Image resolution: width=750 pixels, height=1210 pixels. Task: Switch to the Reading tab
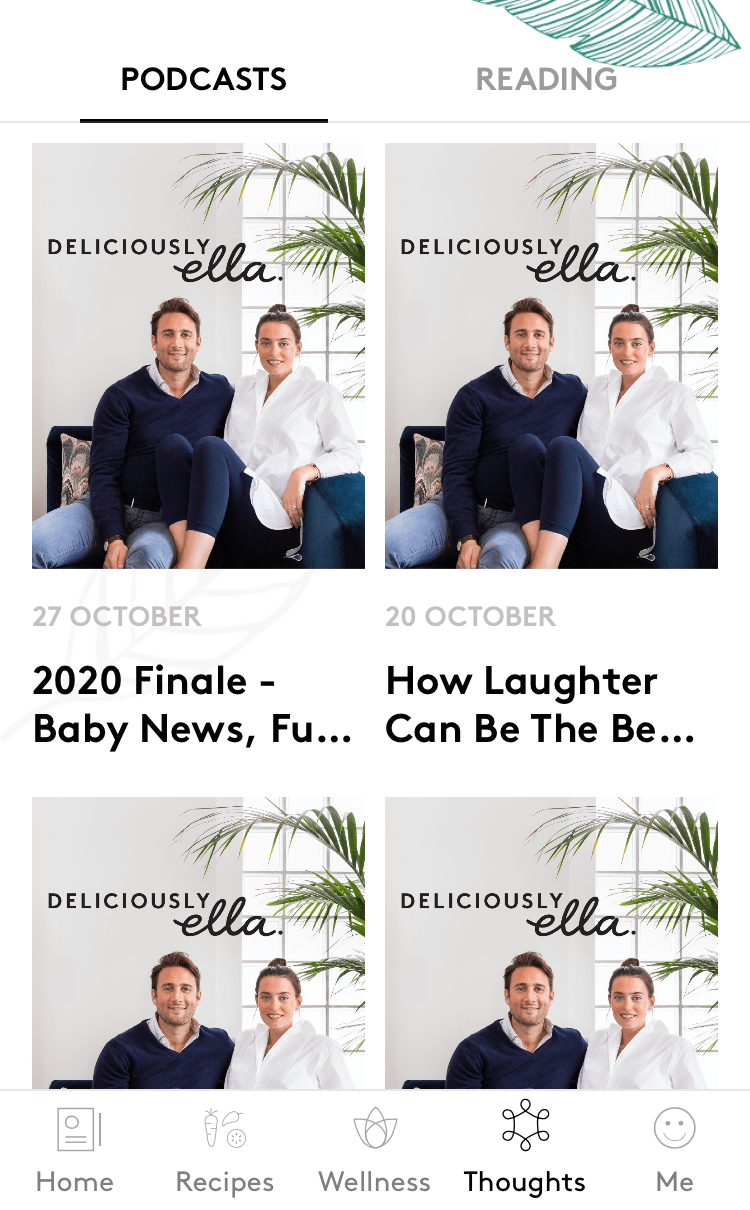[546, 80]
